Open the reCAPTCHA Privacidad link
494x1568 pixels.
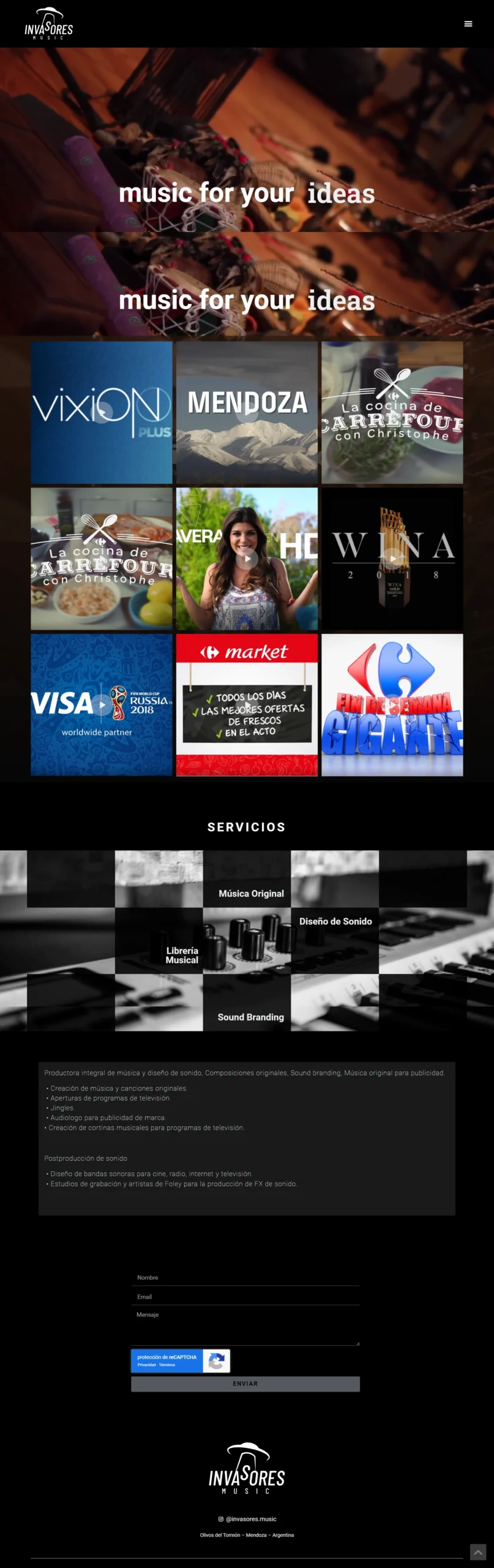pyautogui.click(x=146, y=1365)
